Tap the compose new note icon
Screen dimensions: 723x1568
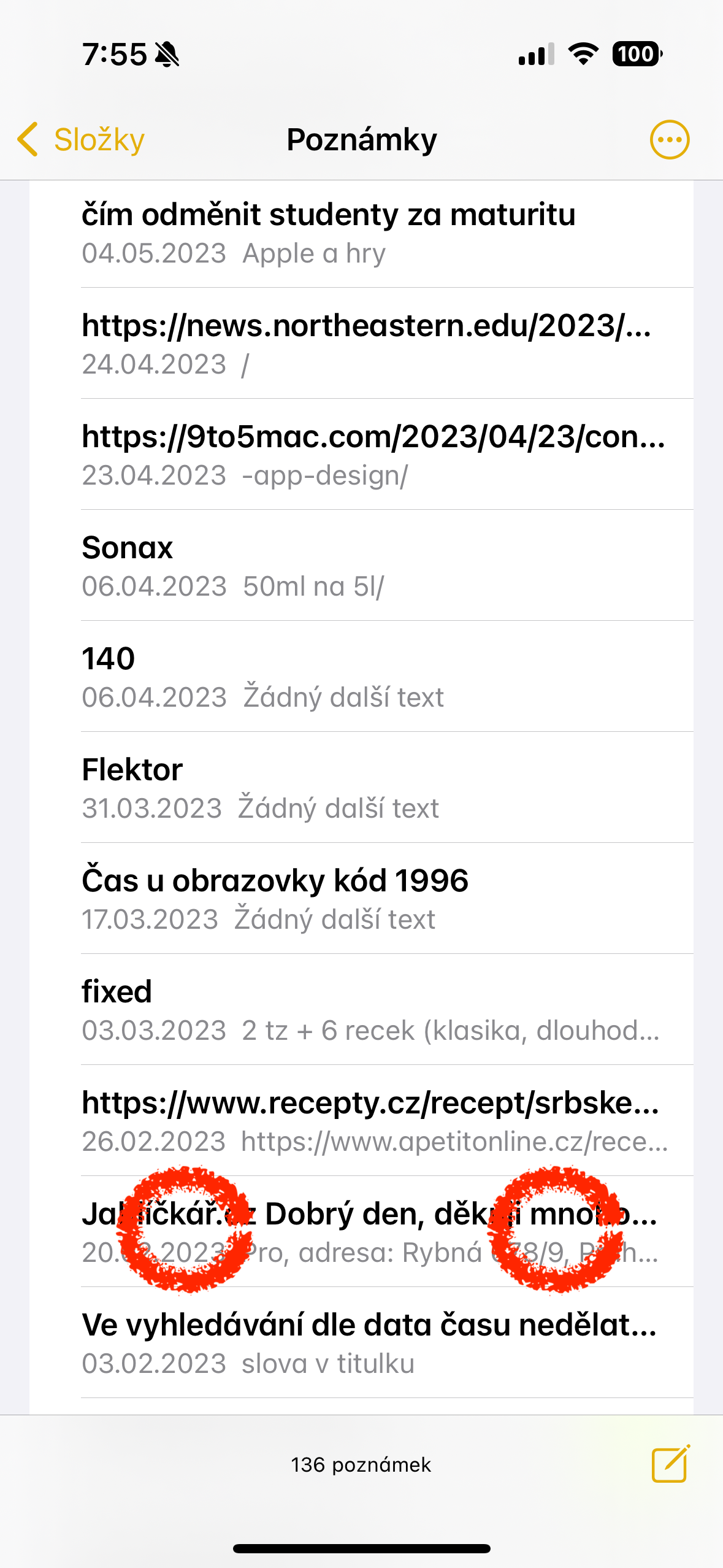pyautogui.click(x=670, y=1465)
